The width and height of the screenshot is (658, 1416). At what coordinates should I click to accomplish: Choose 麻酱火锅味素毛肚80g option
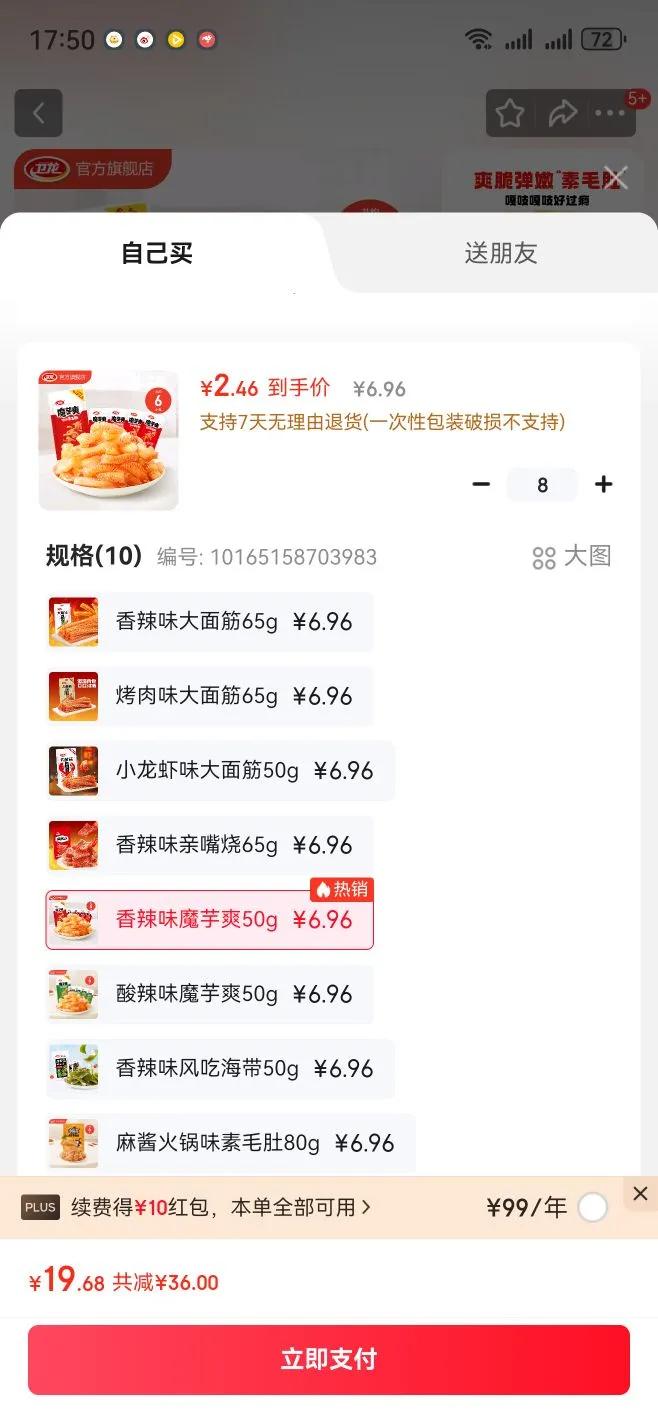pos(231,1143)
